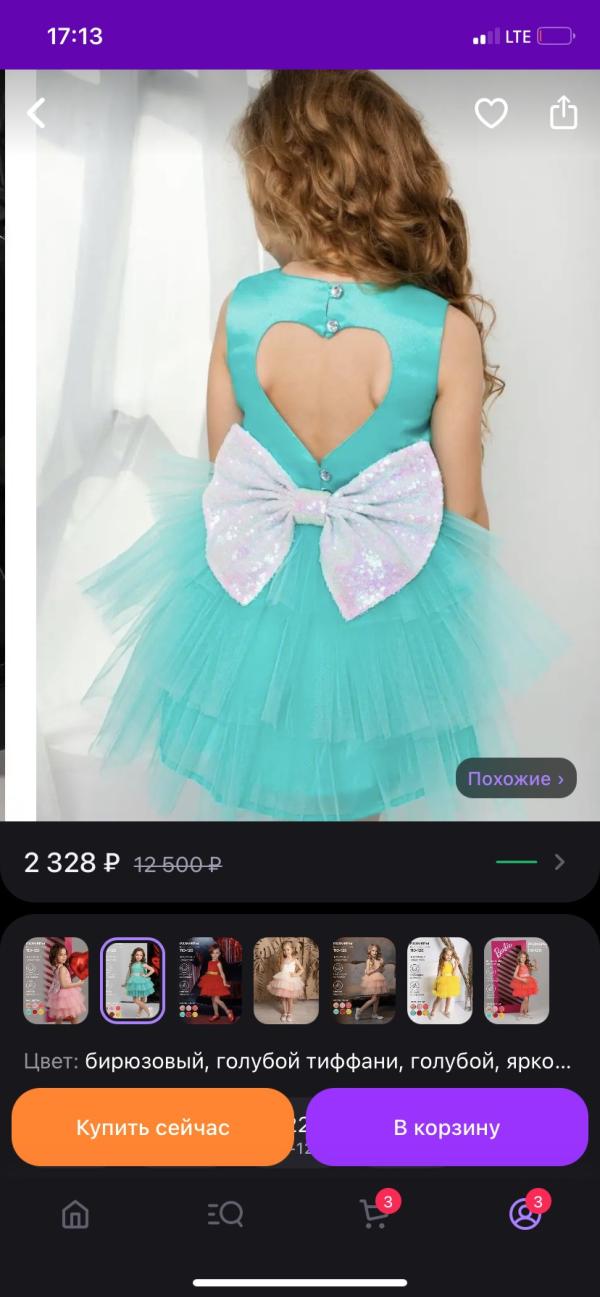This screenshot has height=1297, width=600.
Task: Tap Купить сейчас to buy now
Action: click(153, 1127)
